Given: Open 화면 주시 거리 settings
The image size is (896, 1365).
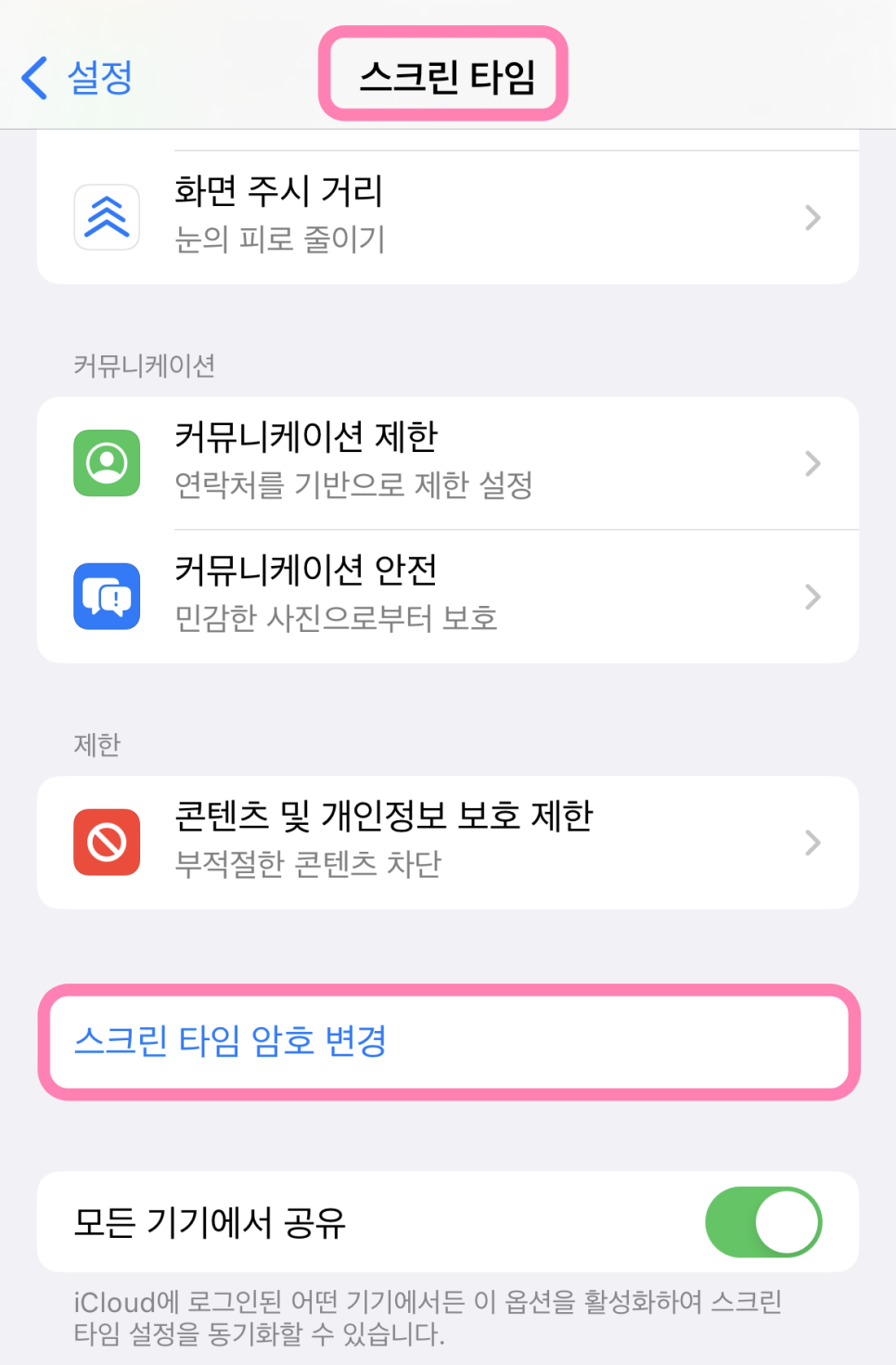Looking at the screenshot, I should click(447, 217).
